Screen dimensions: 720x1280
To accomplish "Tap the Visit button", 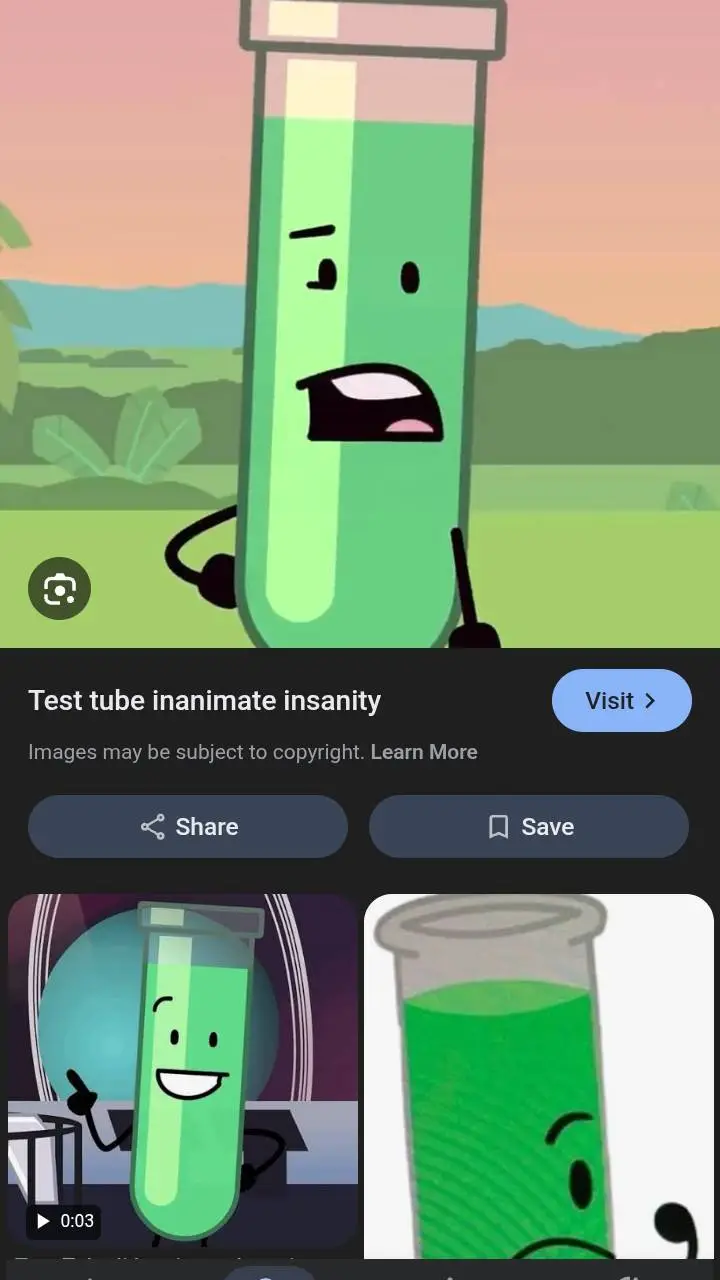I will pyautogui.click(x=621, y=701).
